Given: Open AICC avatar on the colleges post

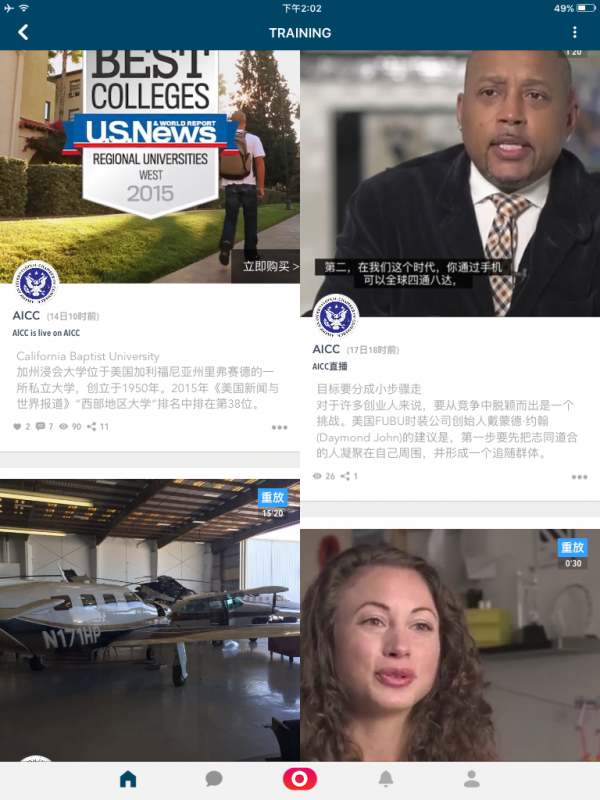Looking at the screenshot, I should [36, 285].
